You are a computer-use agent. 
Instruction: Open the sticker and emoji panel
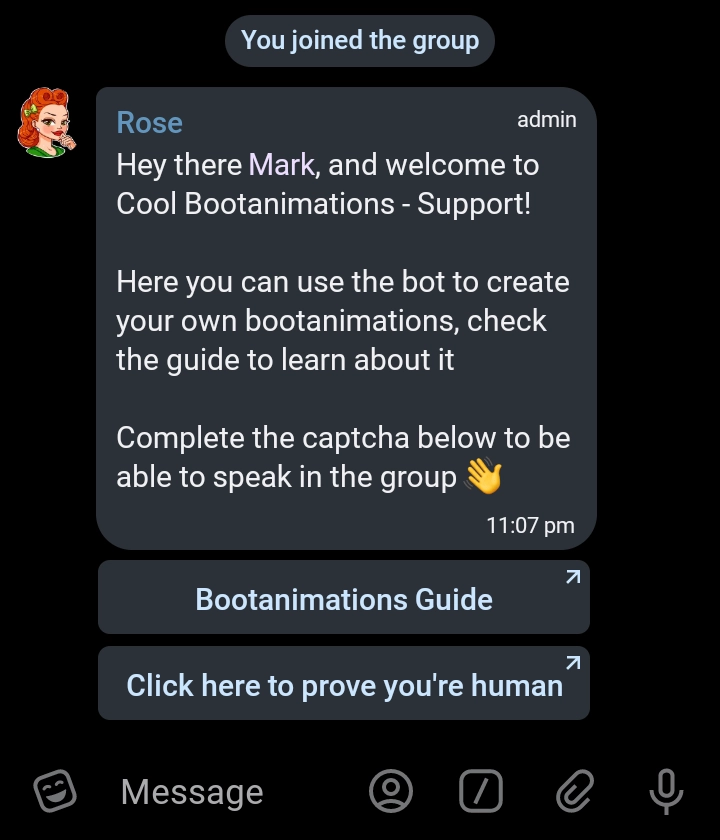(55, 792)
